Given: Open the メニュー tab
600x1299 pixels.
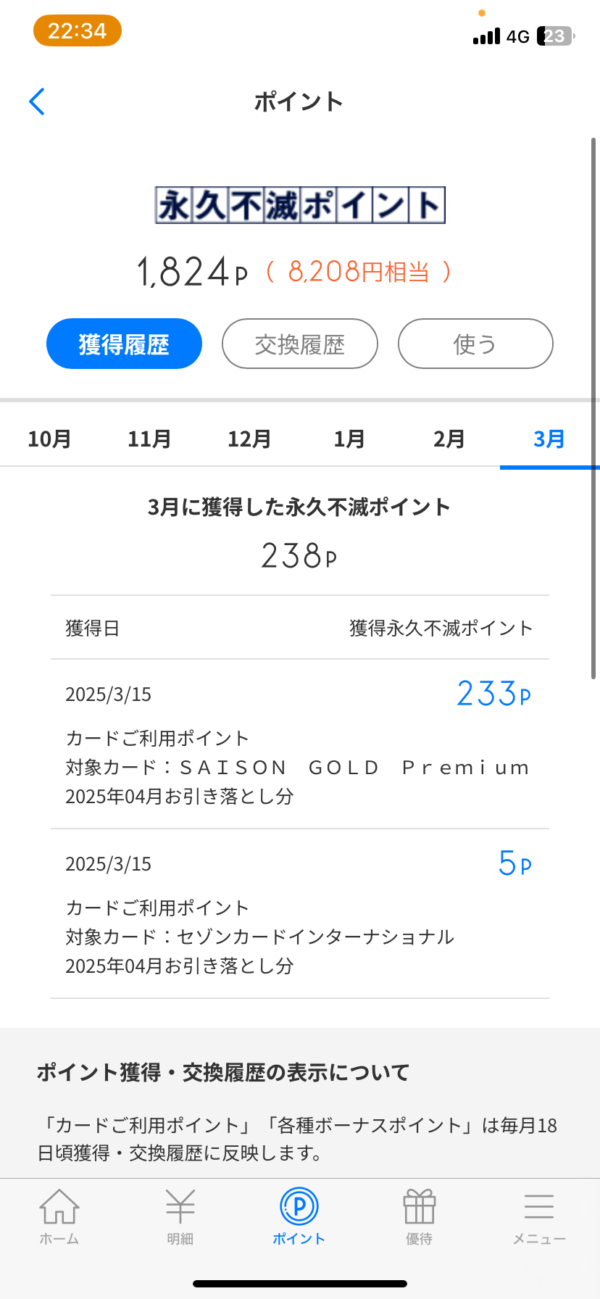Looking at the screenshot, I should [x=539, y=1216].
